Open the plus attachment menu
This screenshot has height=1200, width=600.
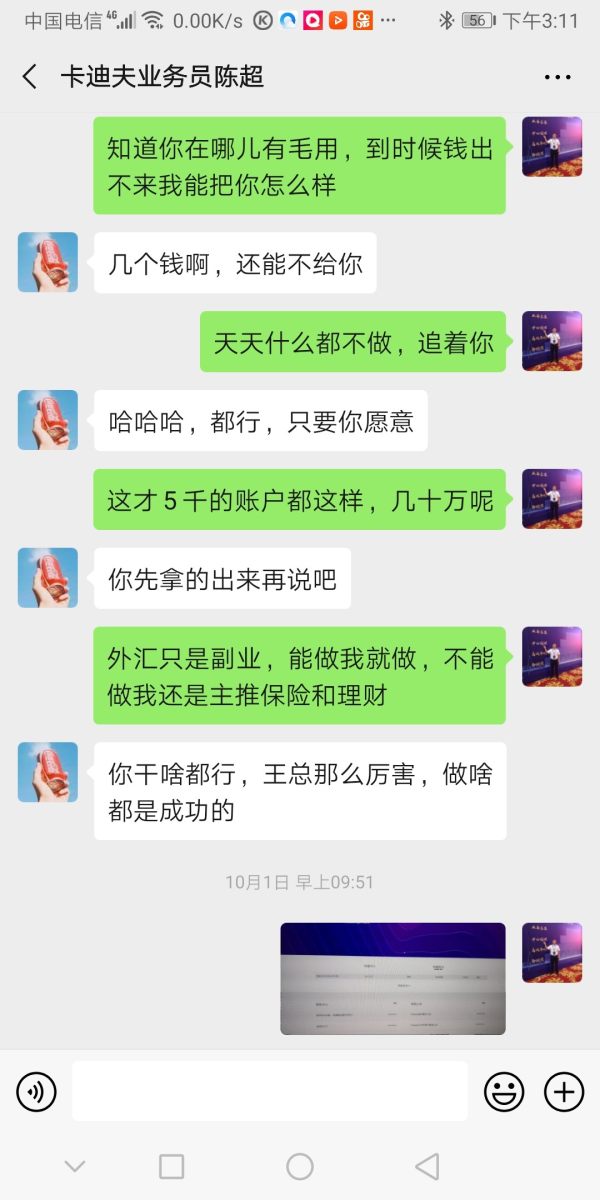point(564,1091)
